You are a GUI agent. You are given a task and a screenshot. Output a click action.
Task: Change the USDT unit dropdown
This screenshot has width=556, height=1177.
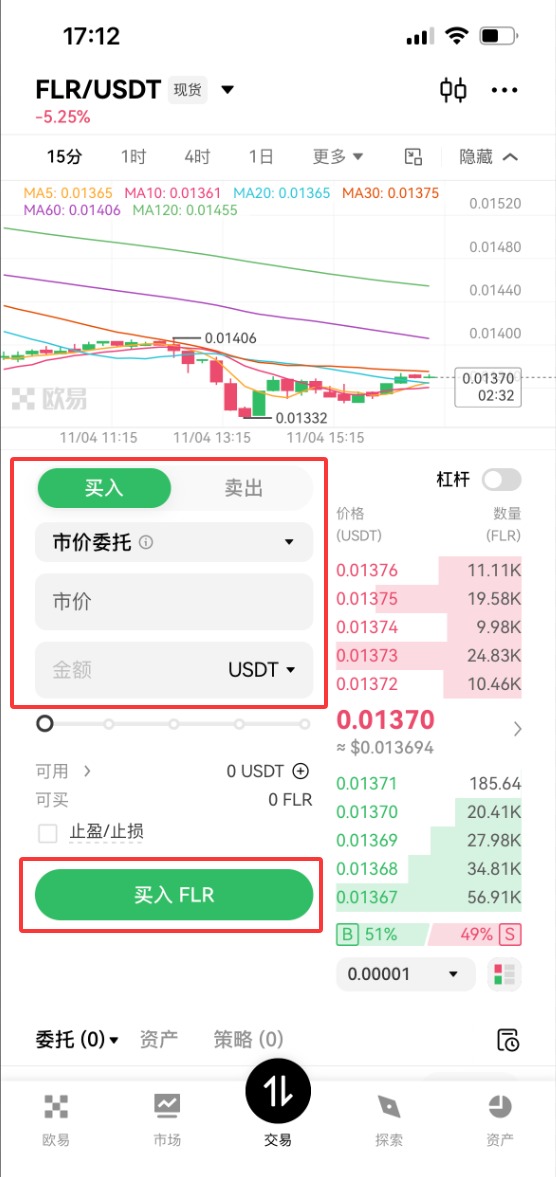(x=261, y=670)
